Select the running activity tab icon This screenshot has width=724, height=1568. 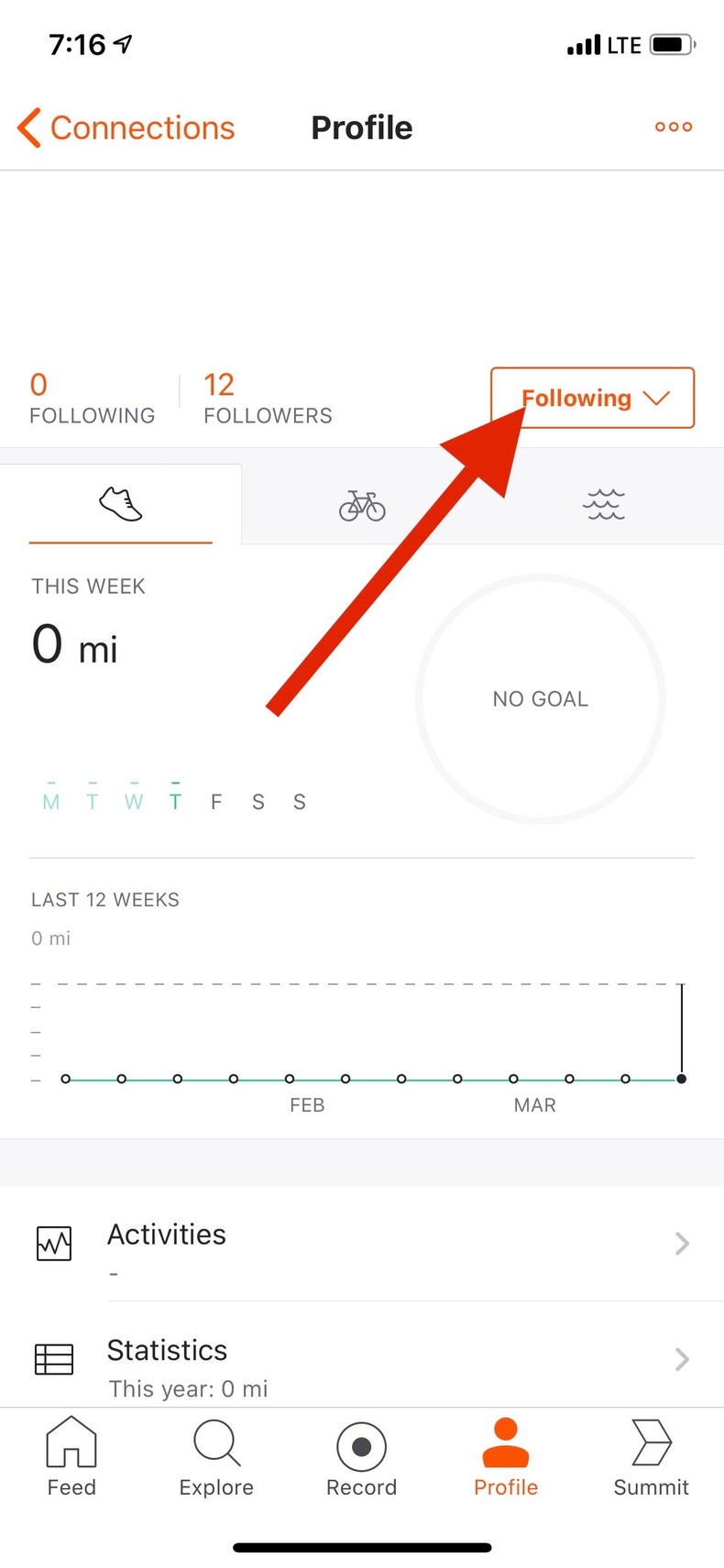[x=119, y=502]
